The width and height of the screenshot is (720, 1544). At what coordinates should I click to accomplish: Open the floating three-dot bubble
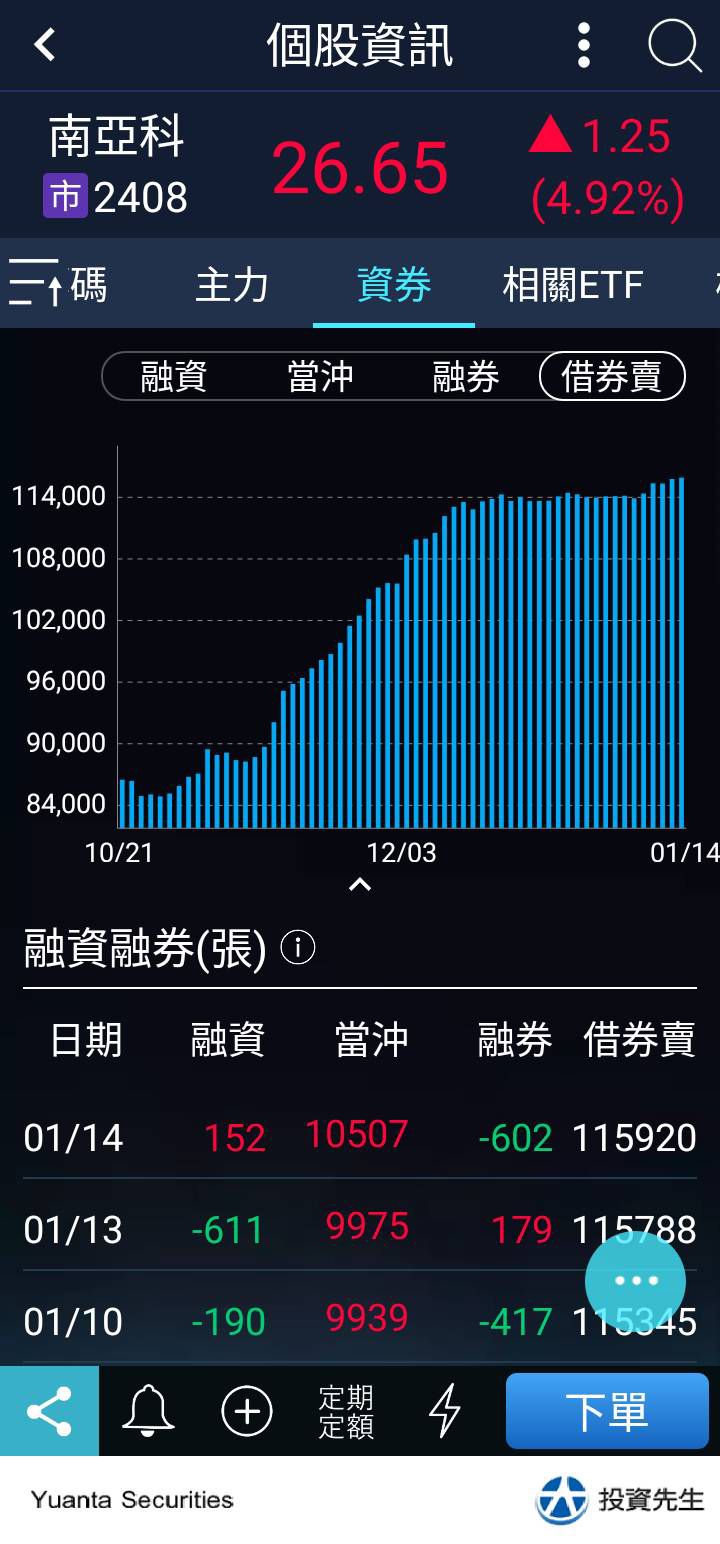pyautogui.click(x=635, y=1281)
